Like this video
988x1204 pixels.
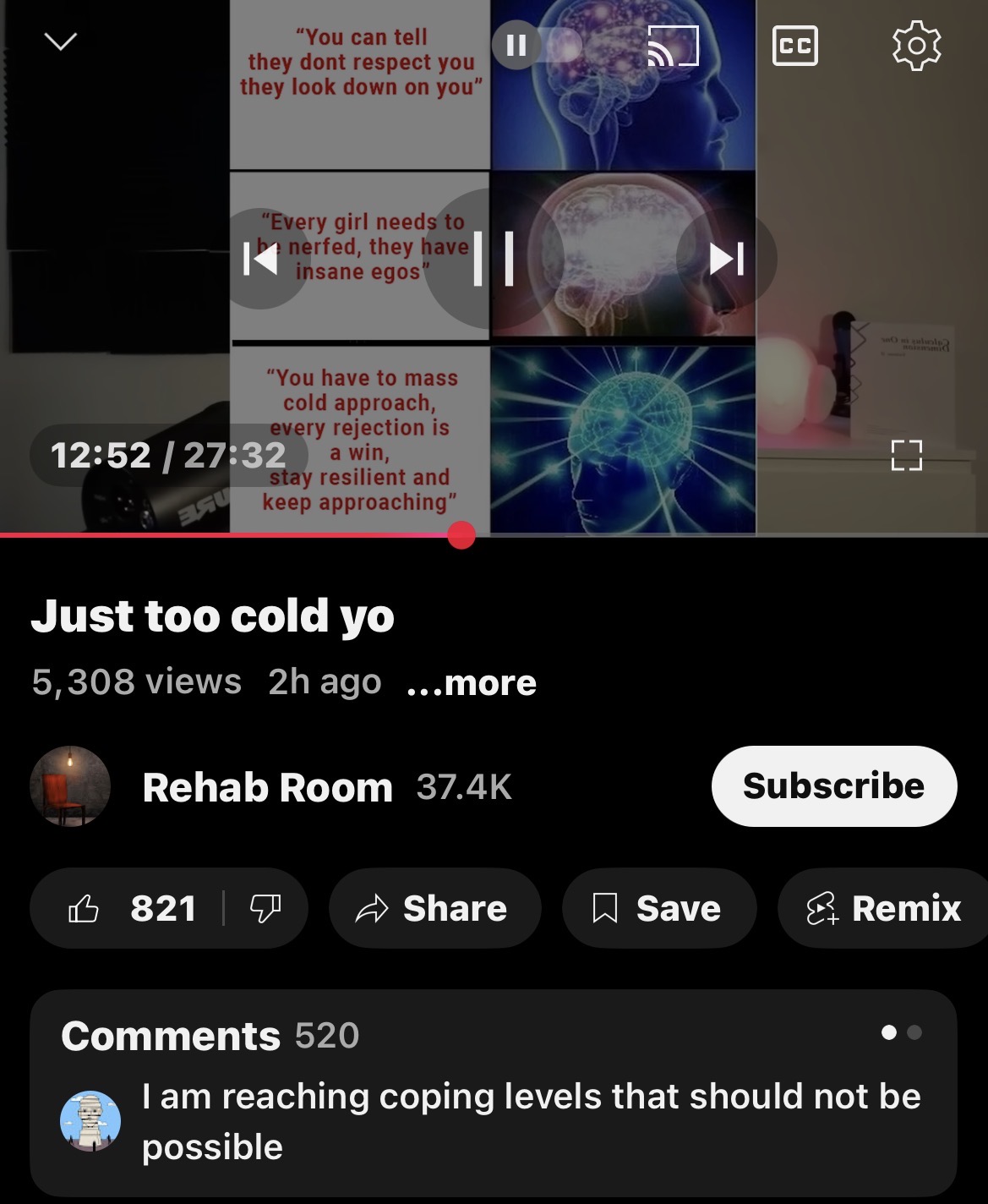click(131, 909)
